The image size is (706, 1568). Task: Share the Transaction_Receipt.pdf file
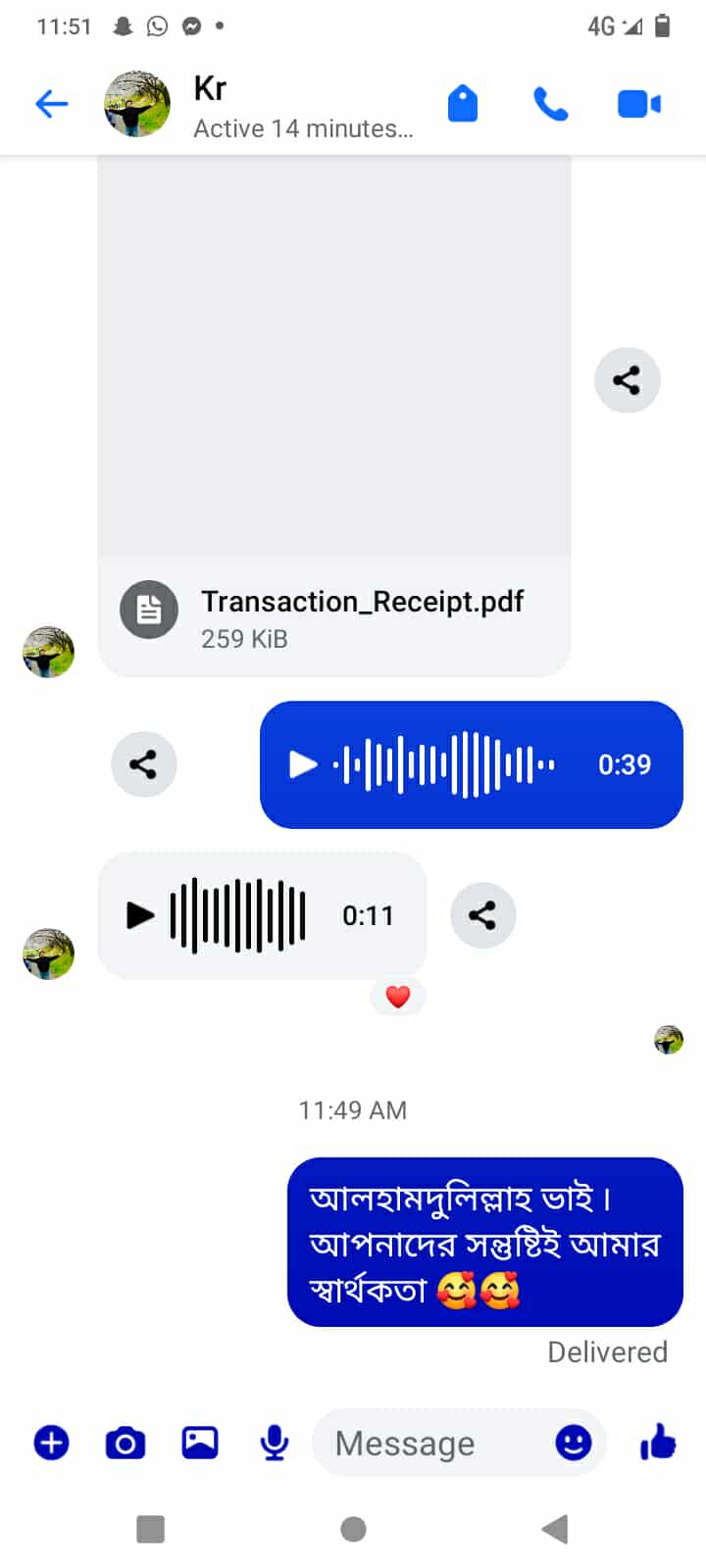627,380
